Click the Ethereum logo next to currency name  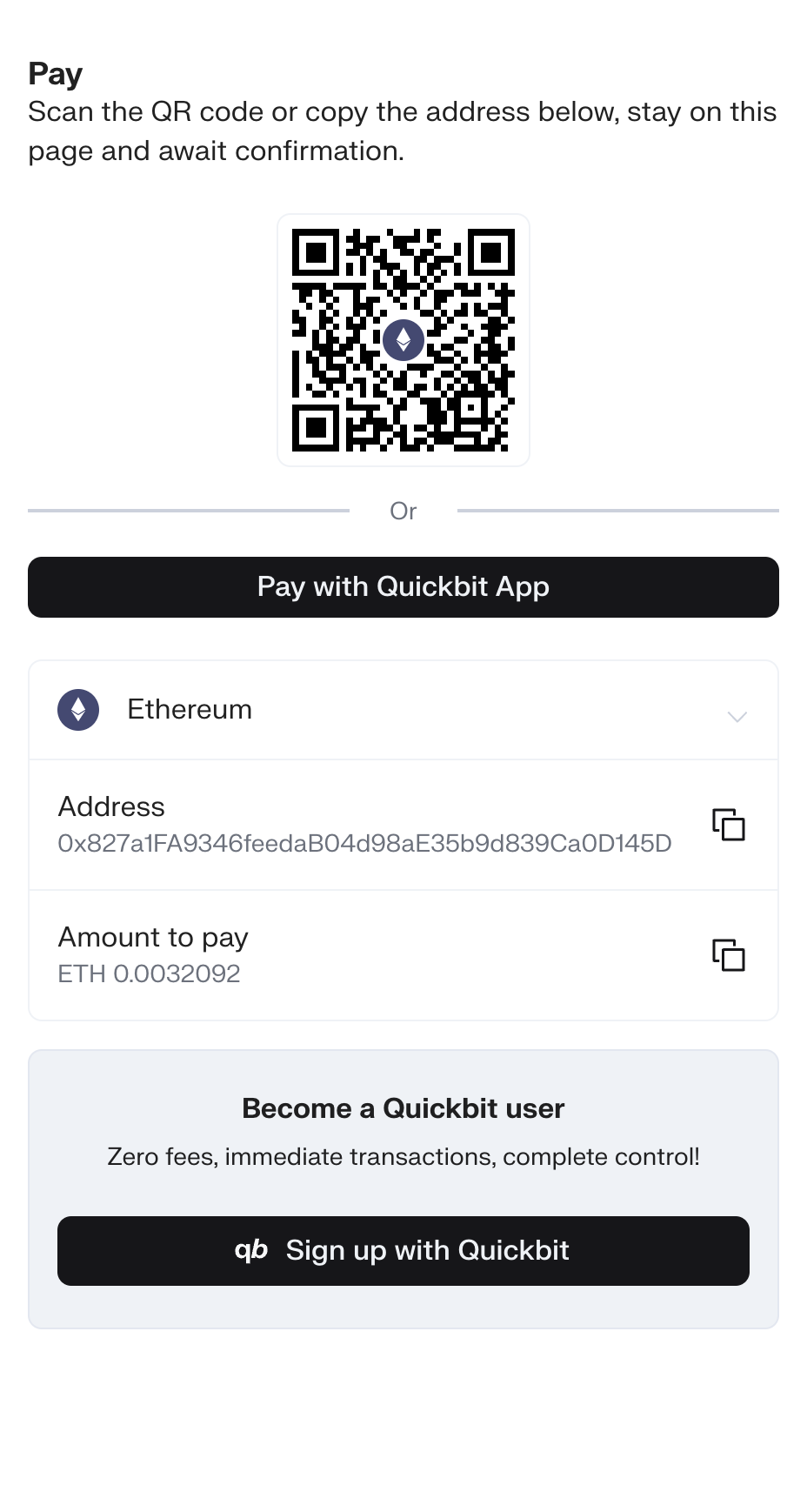point(77,709)
